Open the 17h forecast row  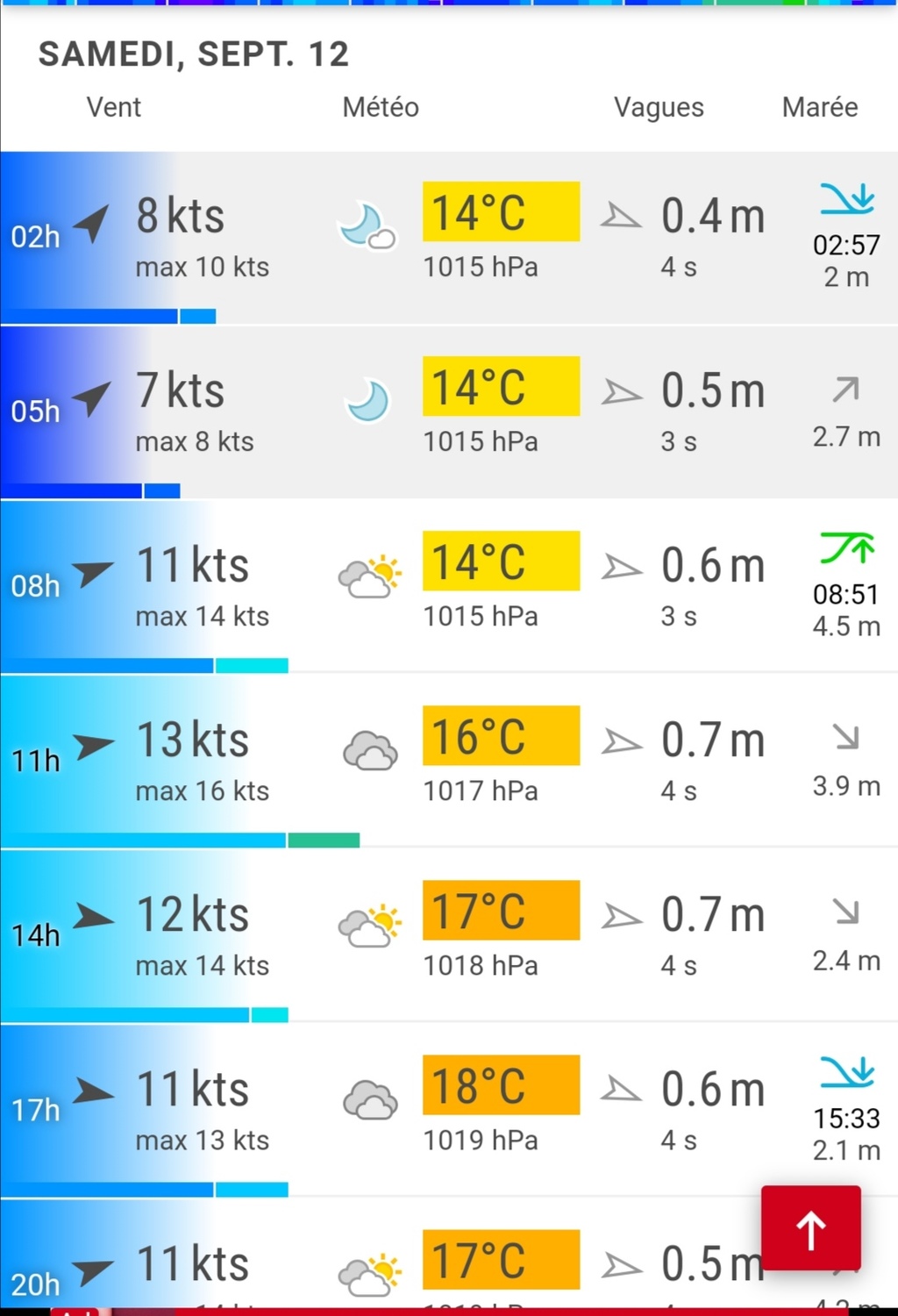point(449,1110)
